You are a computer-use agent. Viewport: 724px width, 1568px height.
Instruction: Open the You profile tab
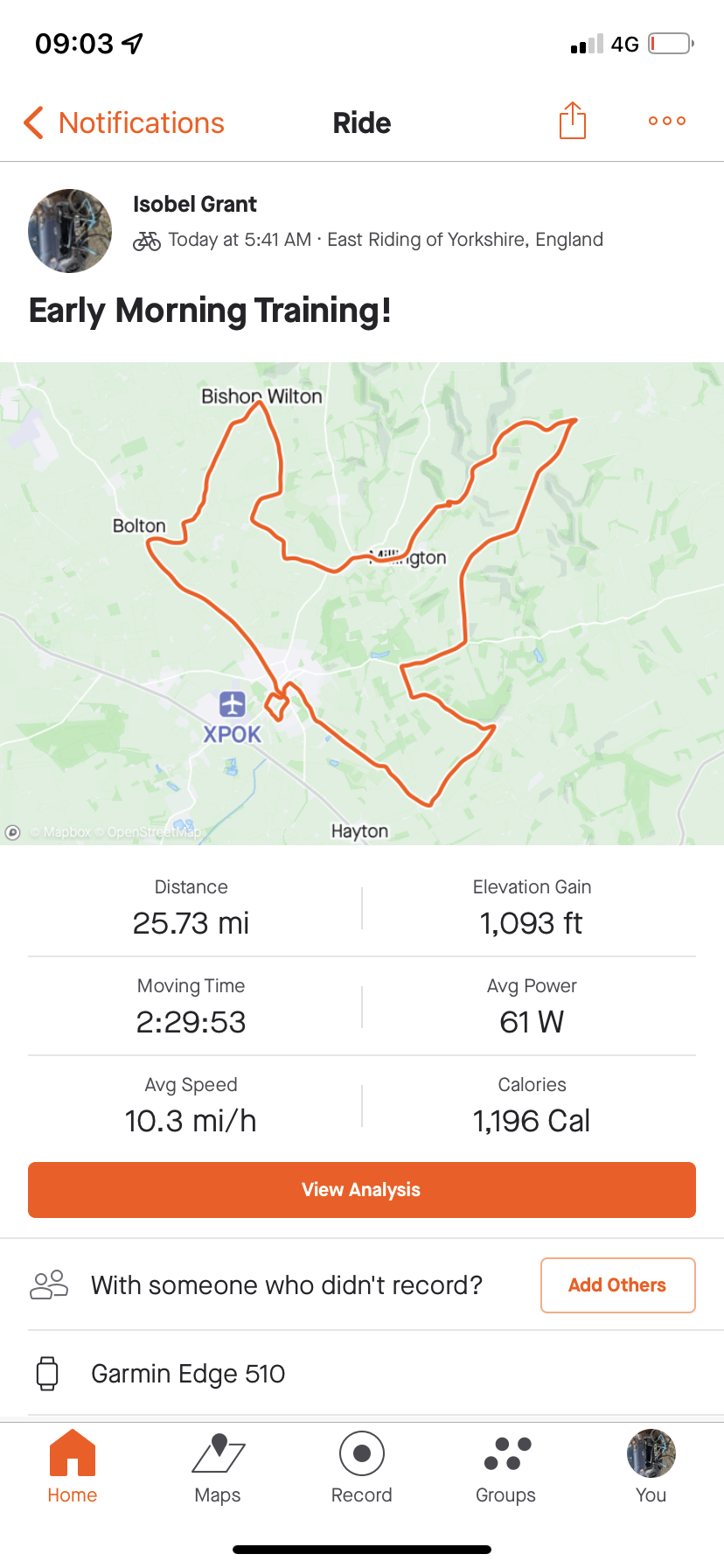coord(651,1467)
